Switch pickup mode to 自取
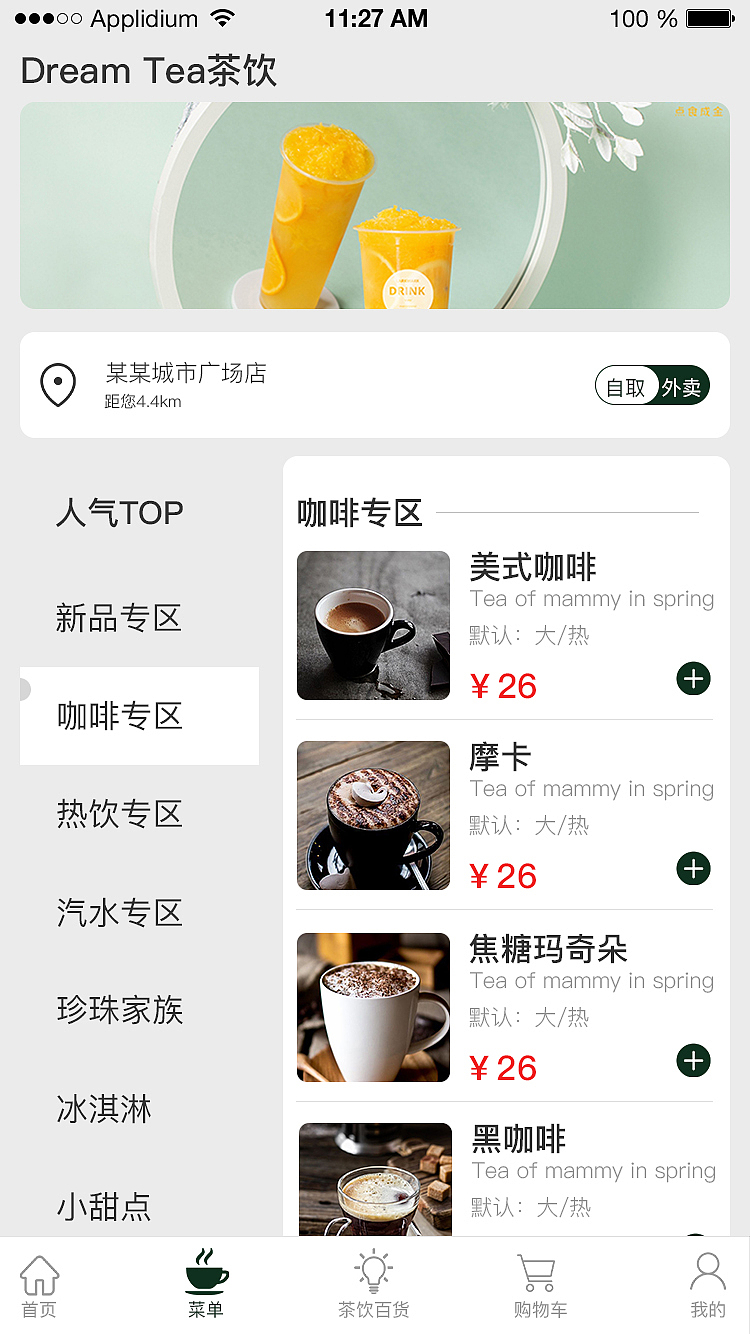The image size is (750, 1334). (625, 385)
